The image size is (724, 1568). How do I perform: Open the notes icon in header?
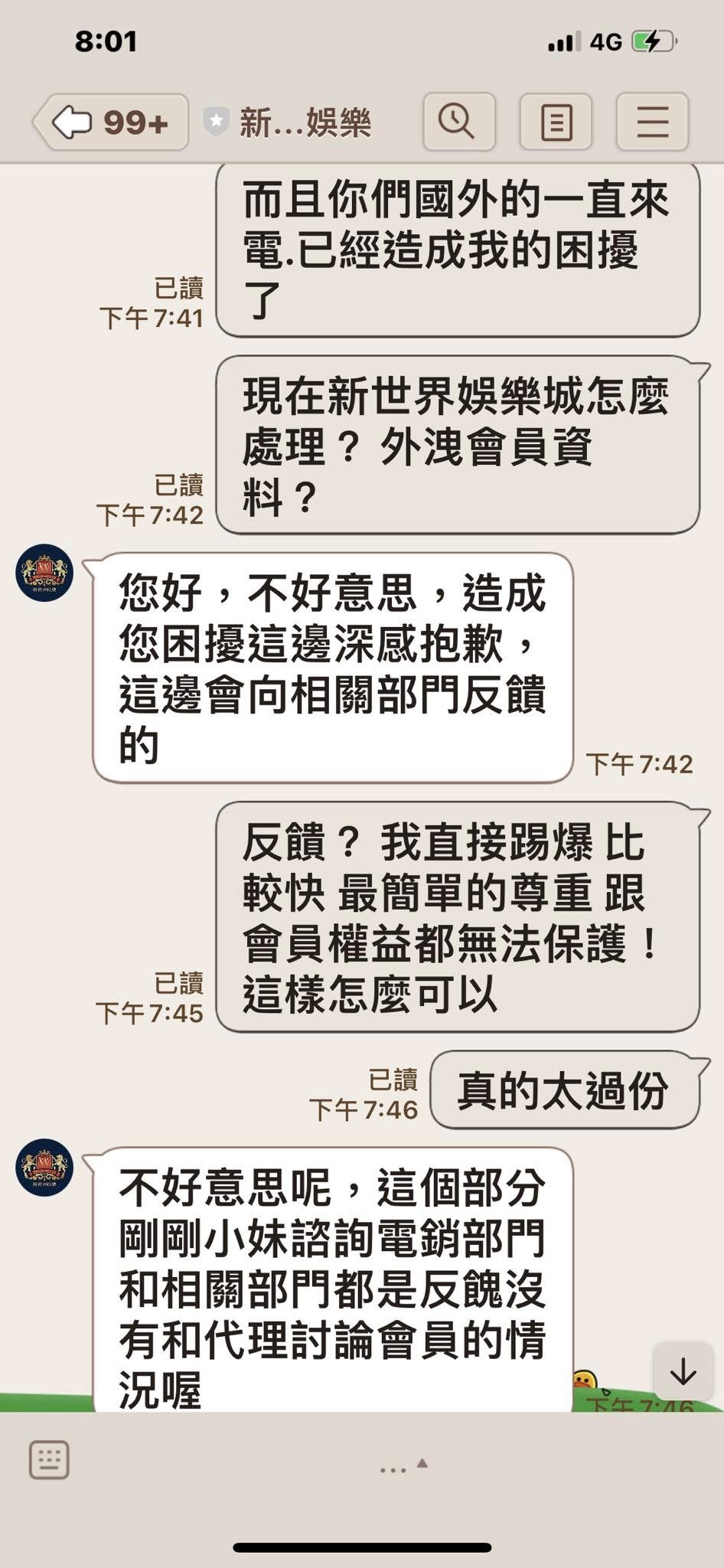[556, 122]
